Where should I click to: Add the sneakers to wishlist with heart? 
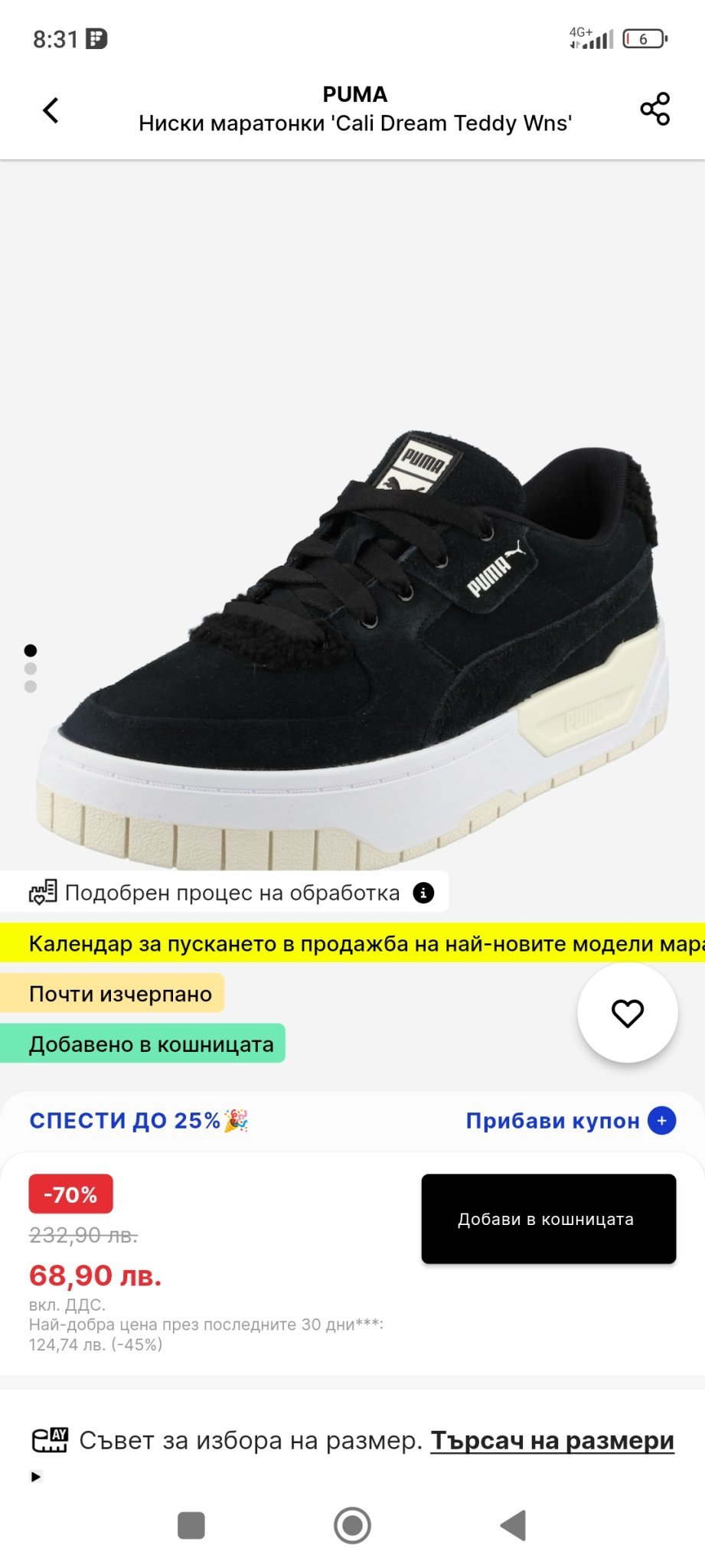point(627,1013)
